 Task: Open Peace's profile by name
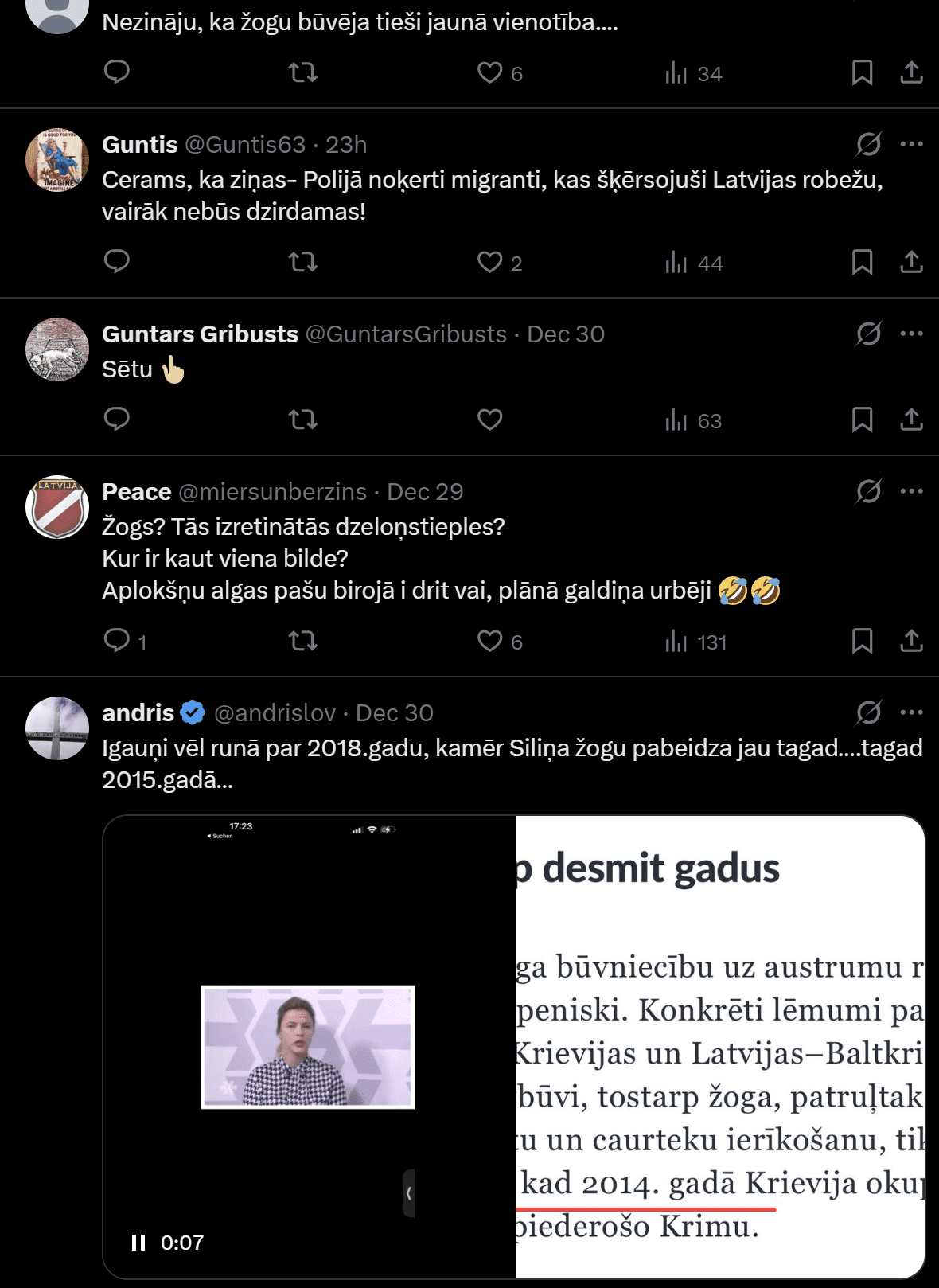137,492
